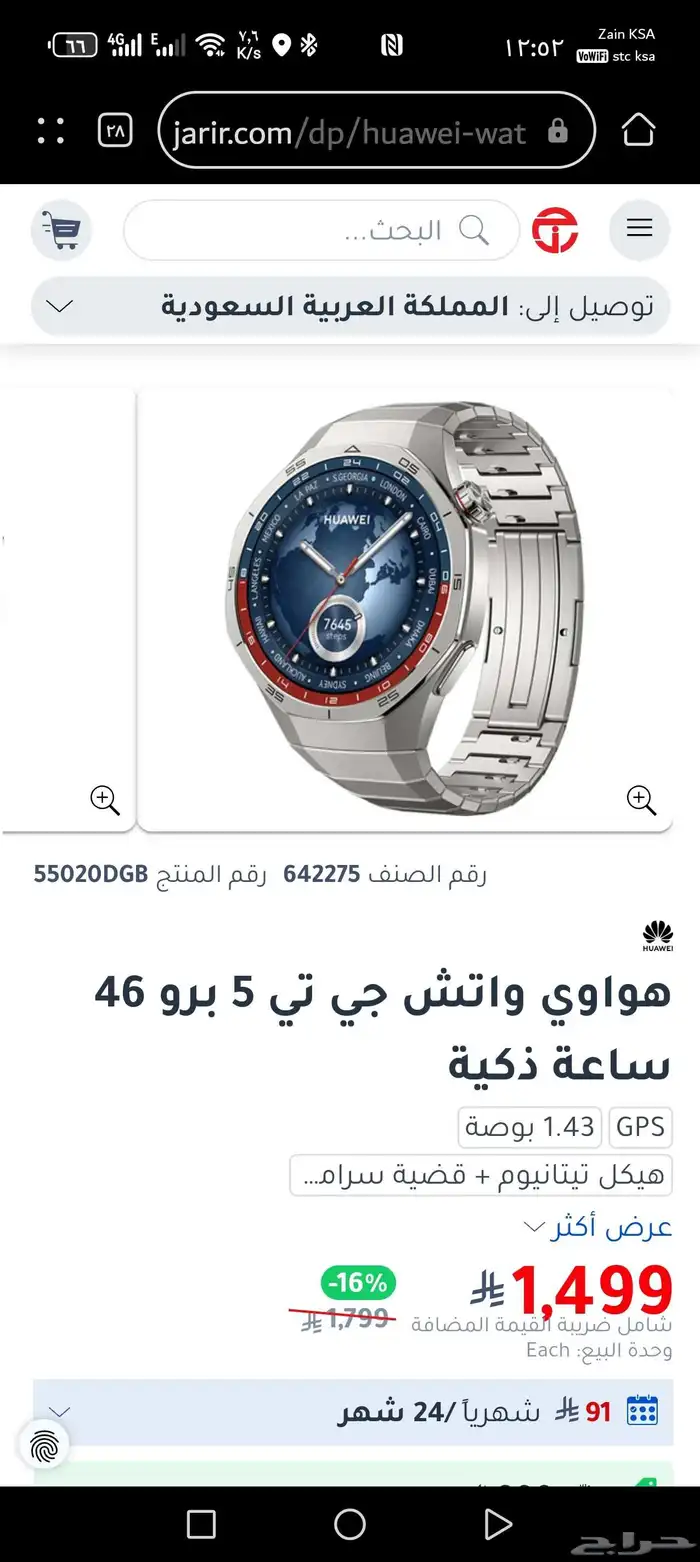
Task: Open the Huawei brand link
Action: point(657,937)
